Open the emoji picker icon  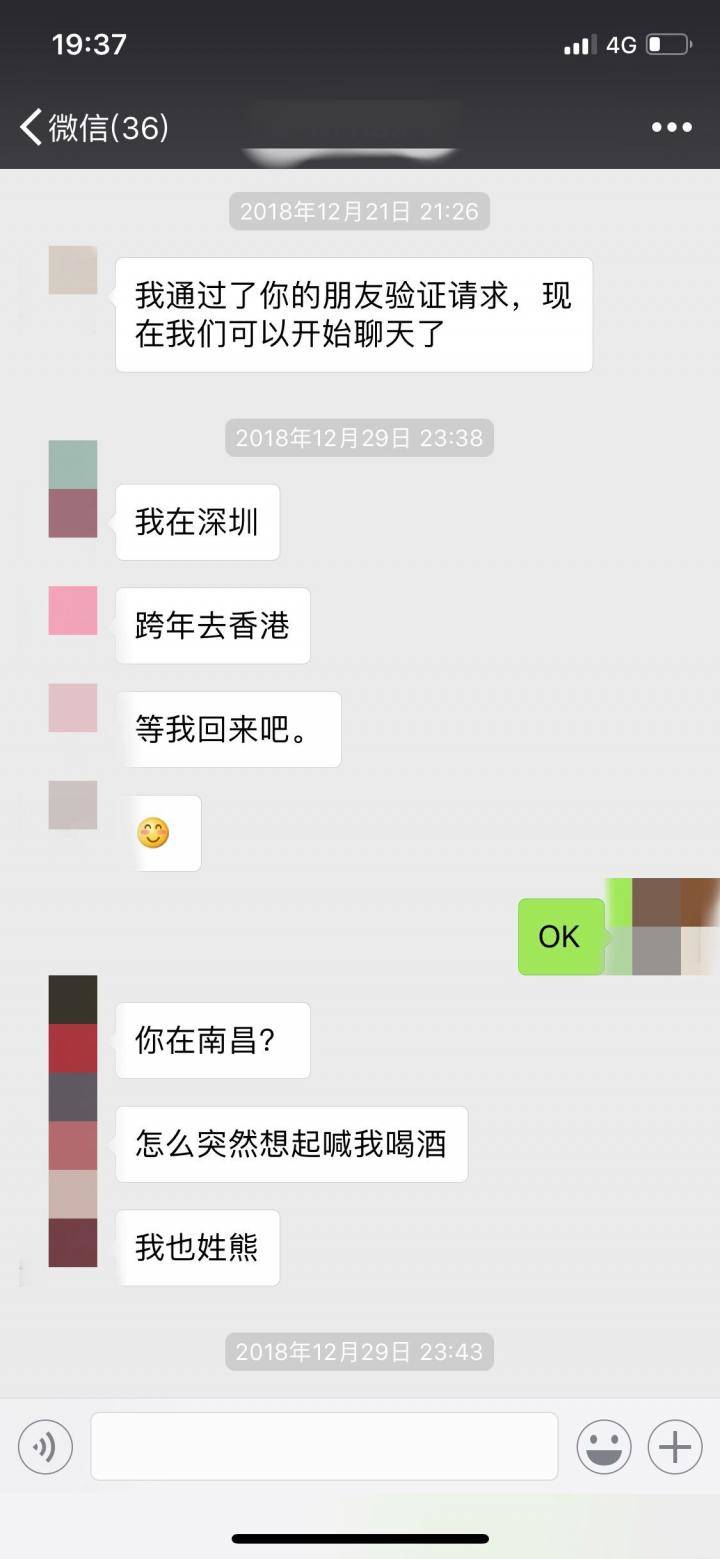[x=603, y=1447]
